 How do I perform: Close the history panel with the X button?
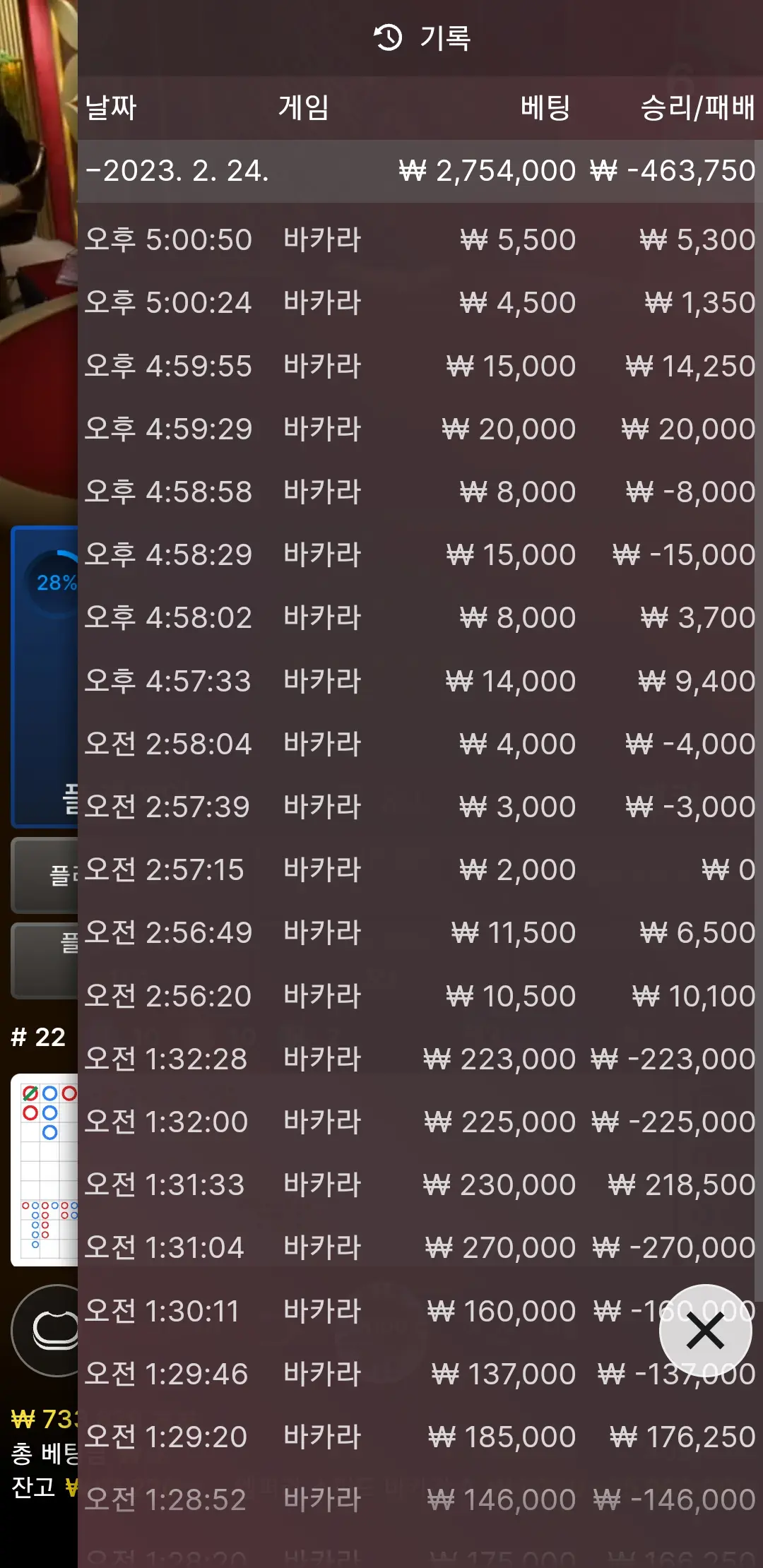(x=705, y=1331)
